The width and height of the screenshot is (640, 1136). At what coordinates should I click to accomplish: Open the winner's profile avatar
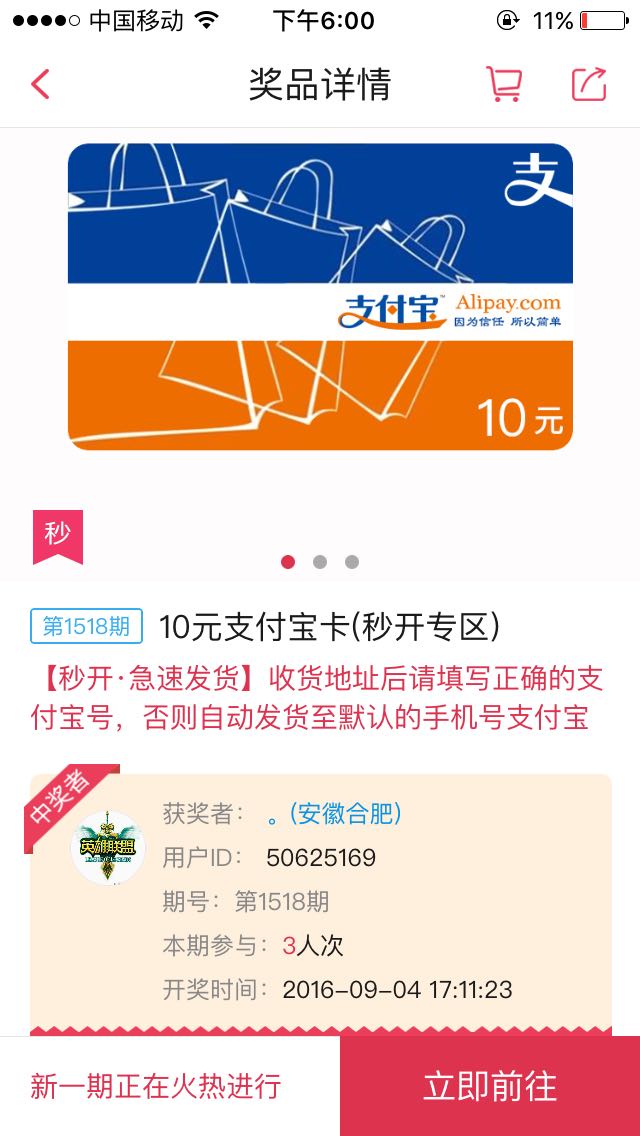[108, 848]
